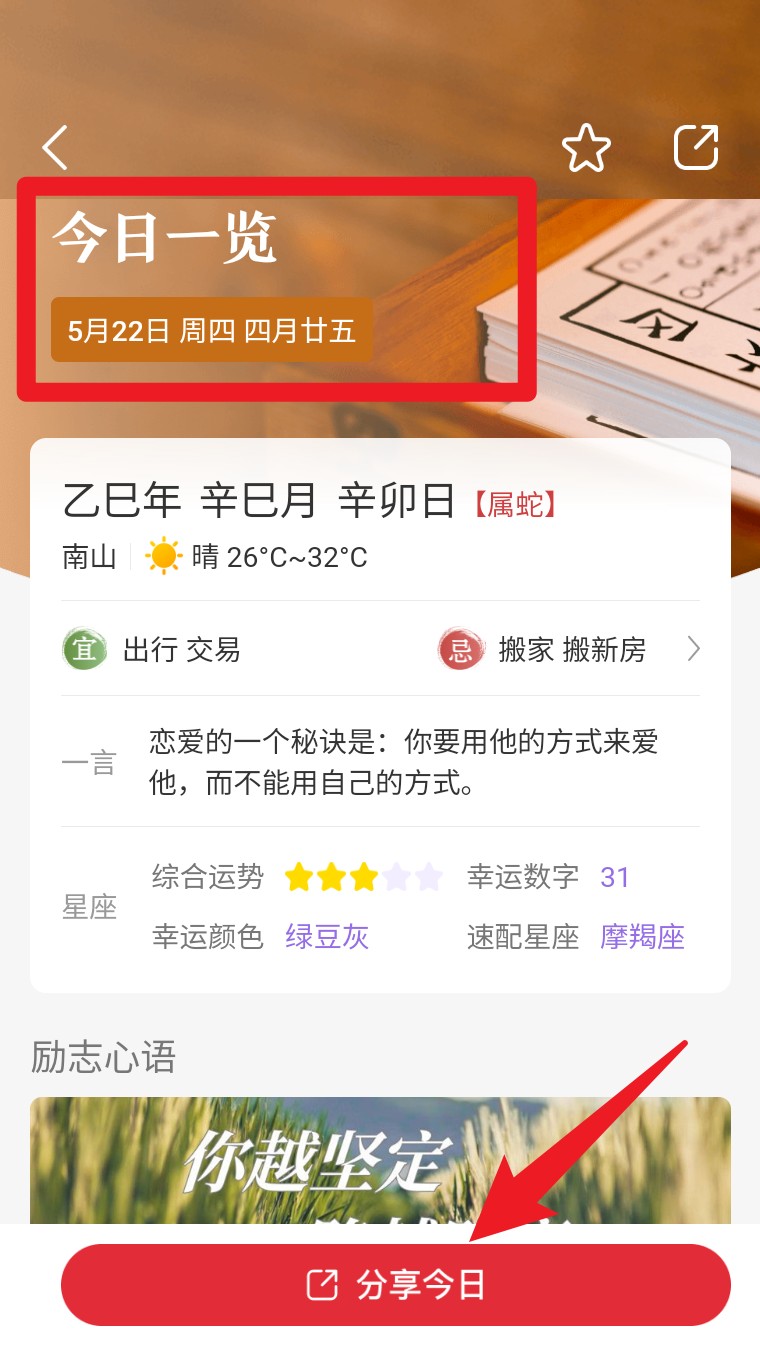Expand the 宜忌 row via its chevron
This screenshot has width=760, height=1355.
(694, 650)
